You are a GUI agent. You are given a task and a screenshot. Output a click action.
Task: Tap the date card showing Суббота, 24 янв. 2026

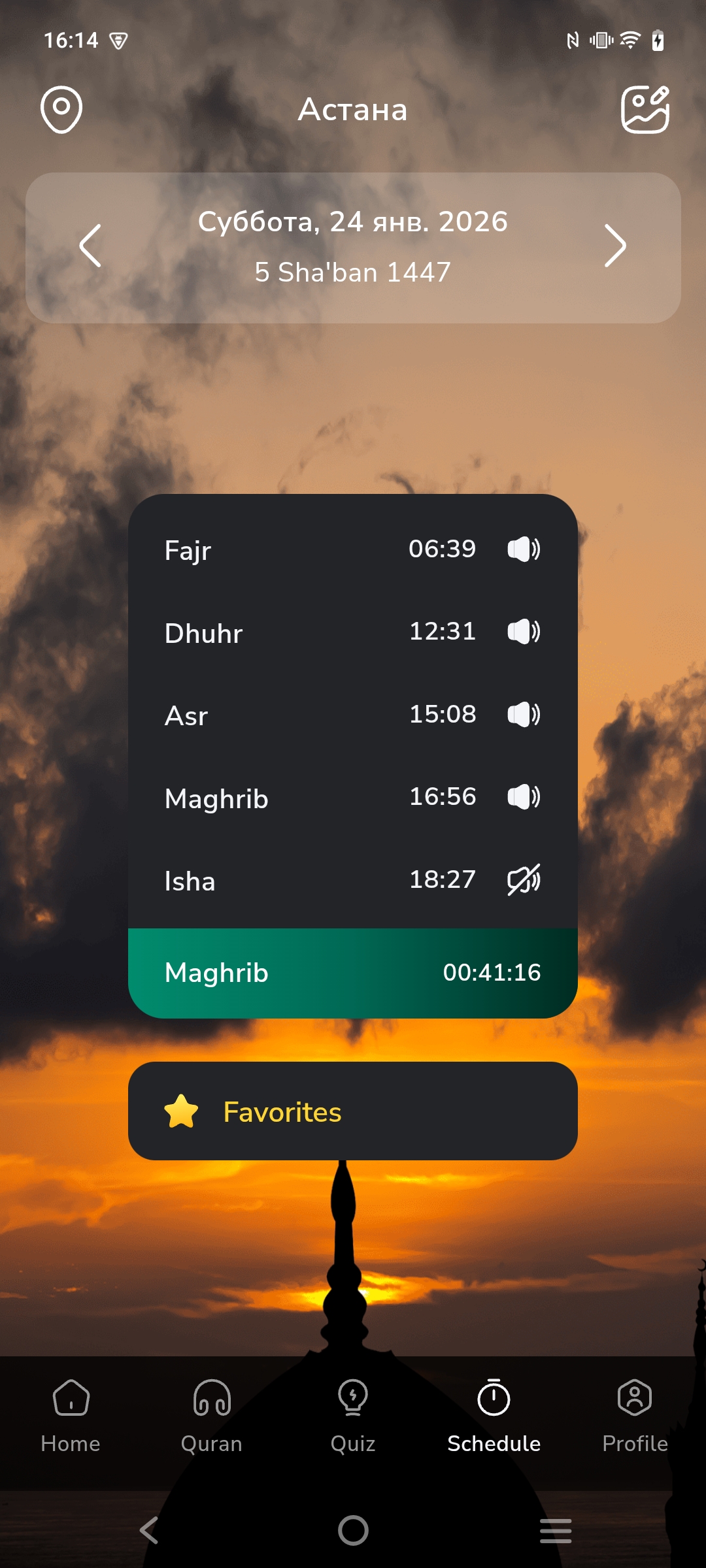(352, 247)
